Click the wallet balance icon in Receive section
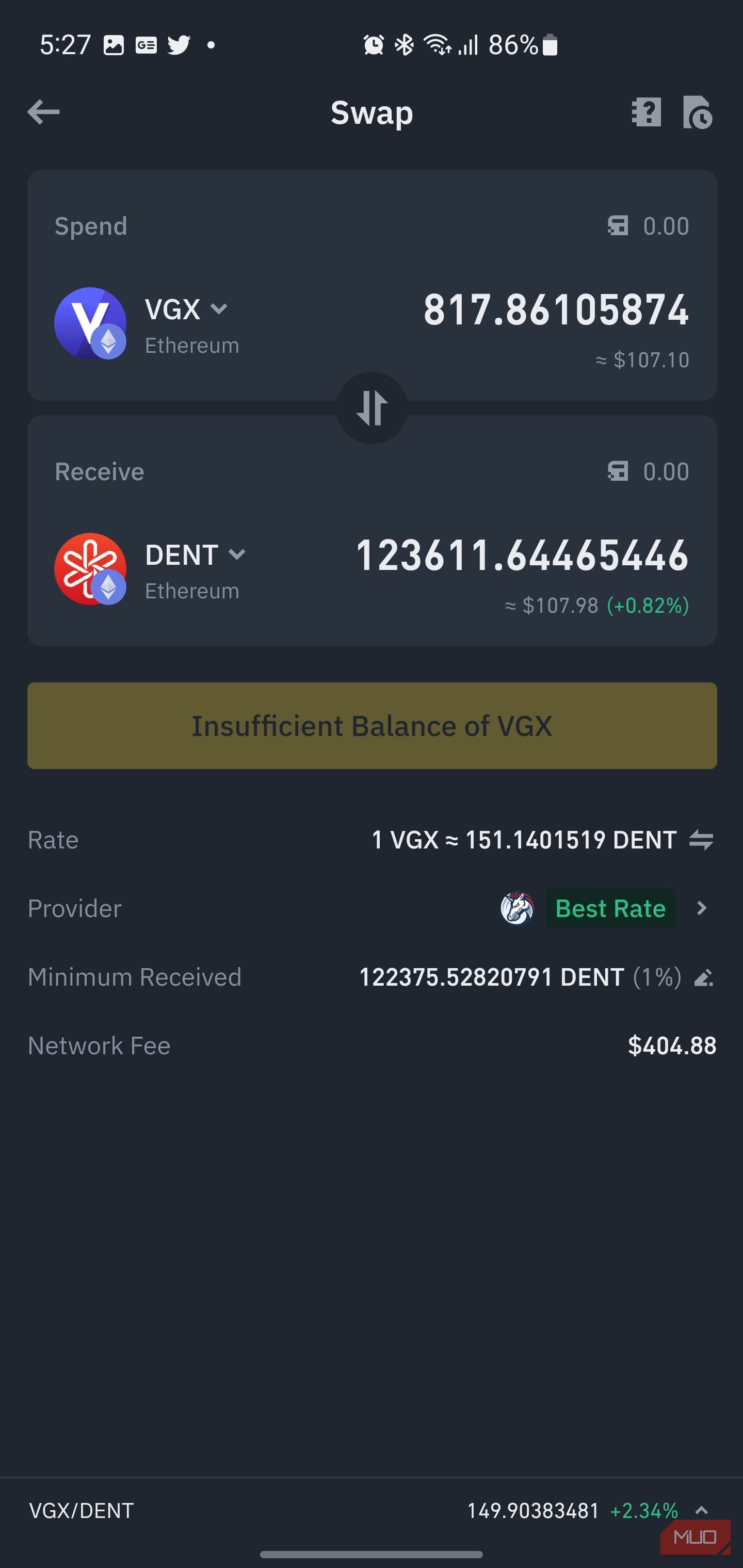 tap(619, 471)
